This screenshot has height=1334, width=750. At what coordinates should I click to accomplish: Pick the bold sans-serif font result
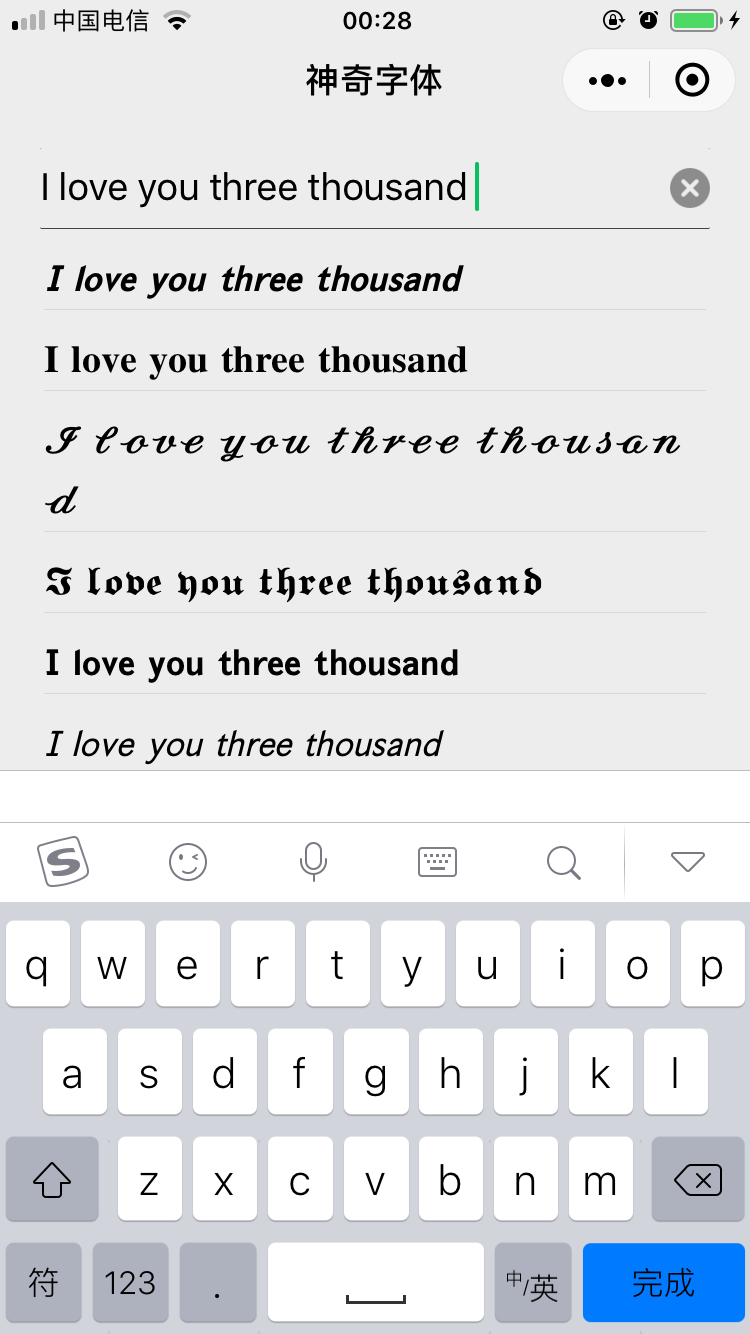coord(252,663)
